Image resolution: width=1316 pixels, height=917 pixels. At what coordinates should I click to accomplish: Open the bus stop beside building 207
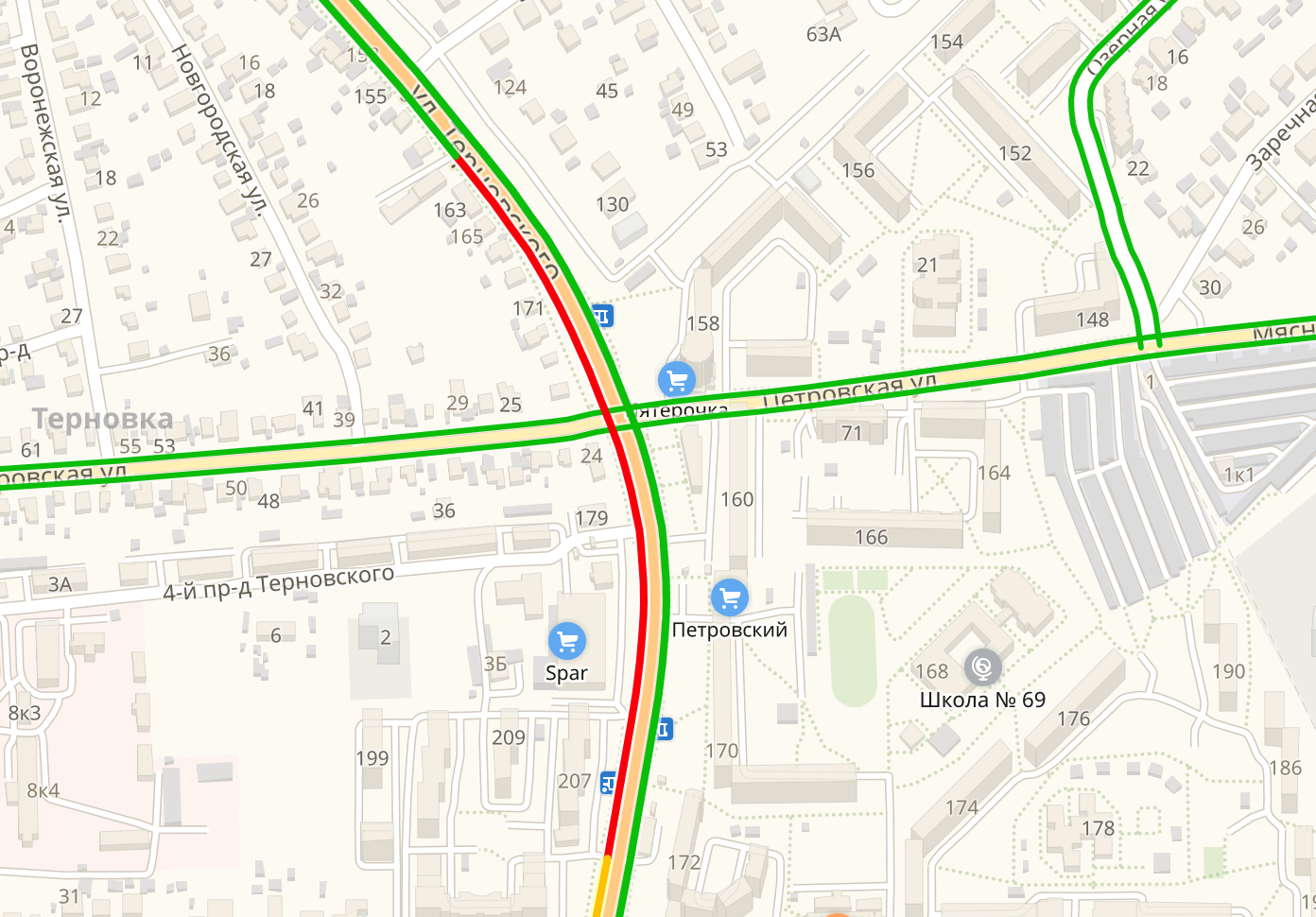(x=609, y=783)
